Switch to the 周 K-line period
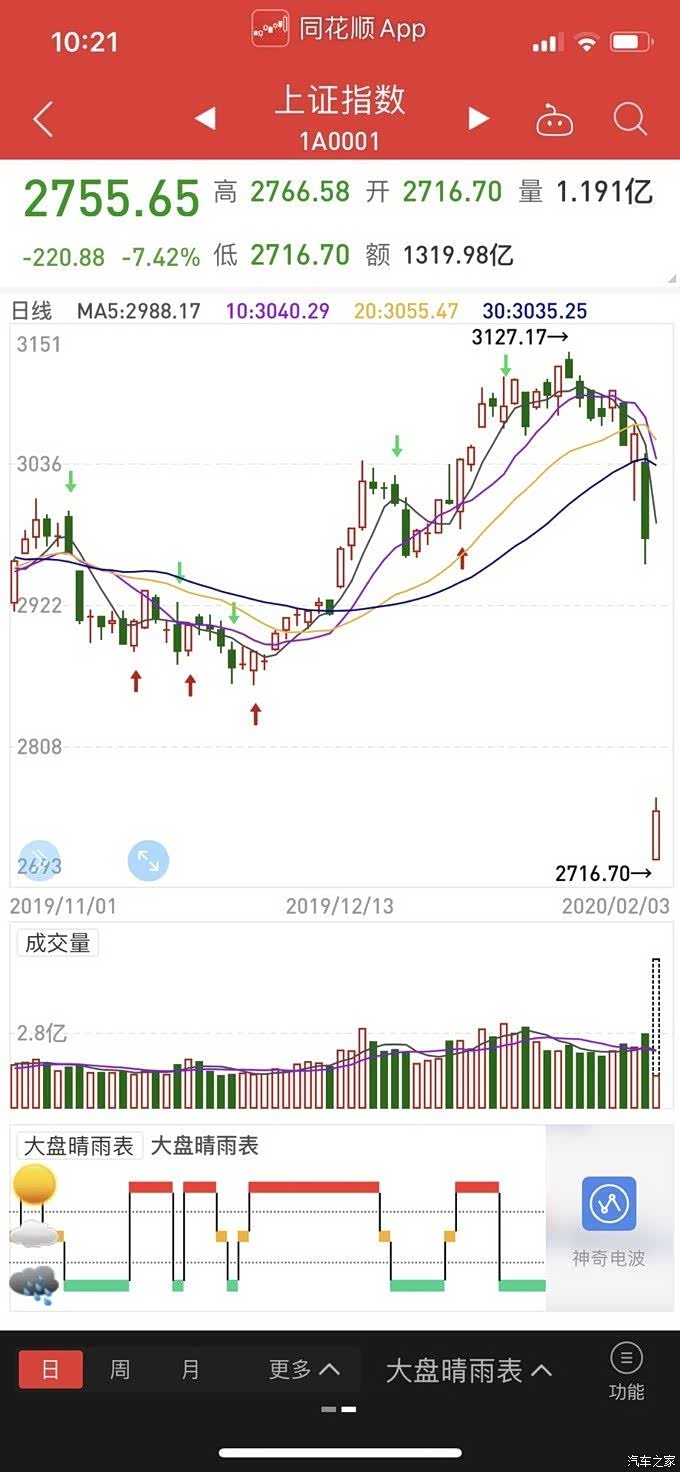The image size is (680, 1472). (120, 1369)
